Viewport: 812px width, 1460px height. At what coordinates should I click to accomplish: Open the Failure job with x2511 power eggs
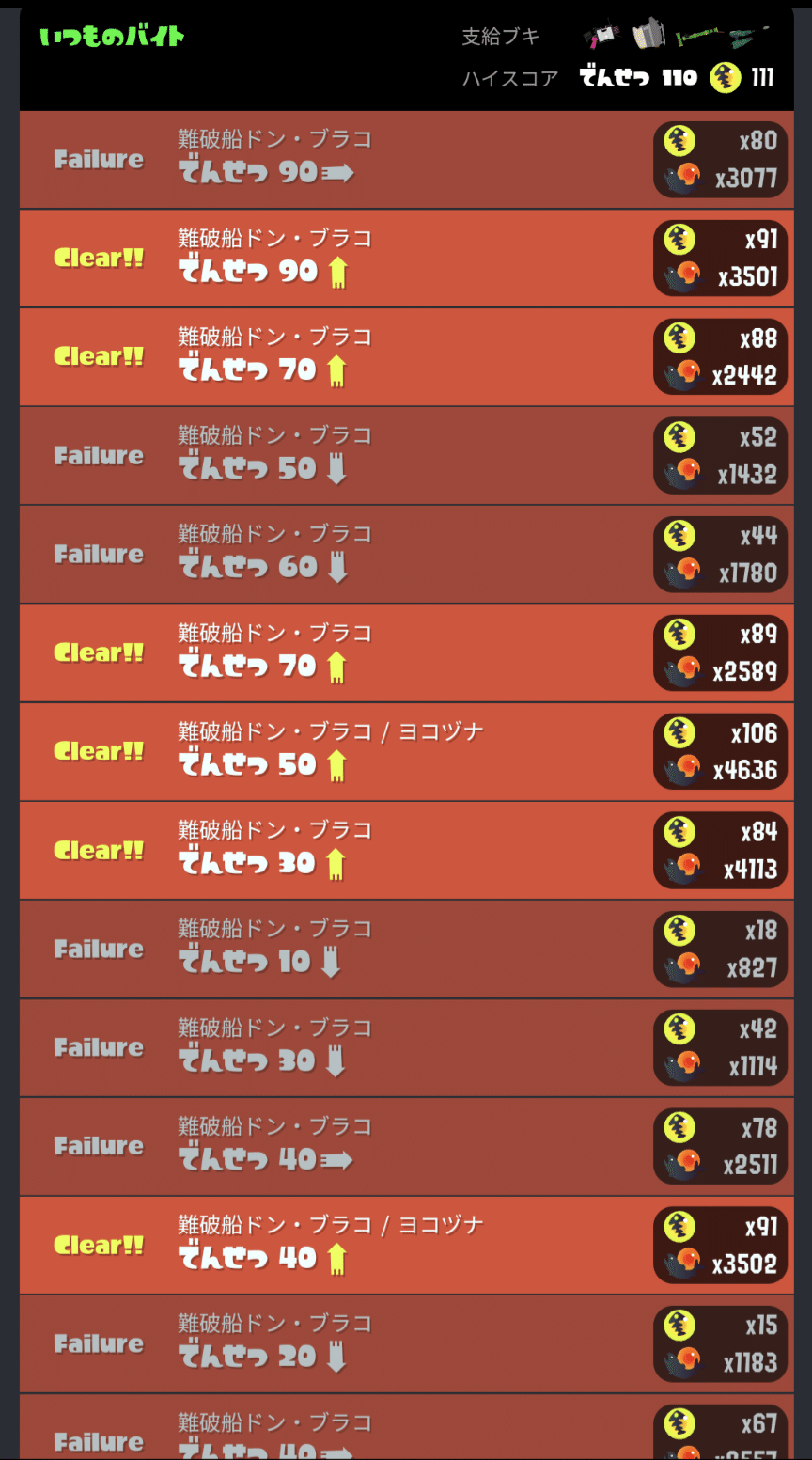click(x=406, y=1147)
